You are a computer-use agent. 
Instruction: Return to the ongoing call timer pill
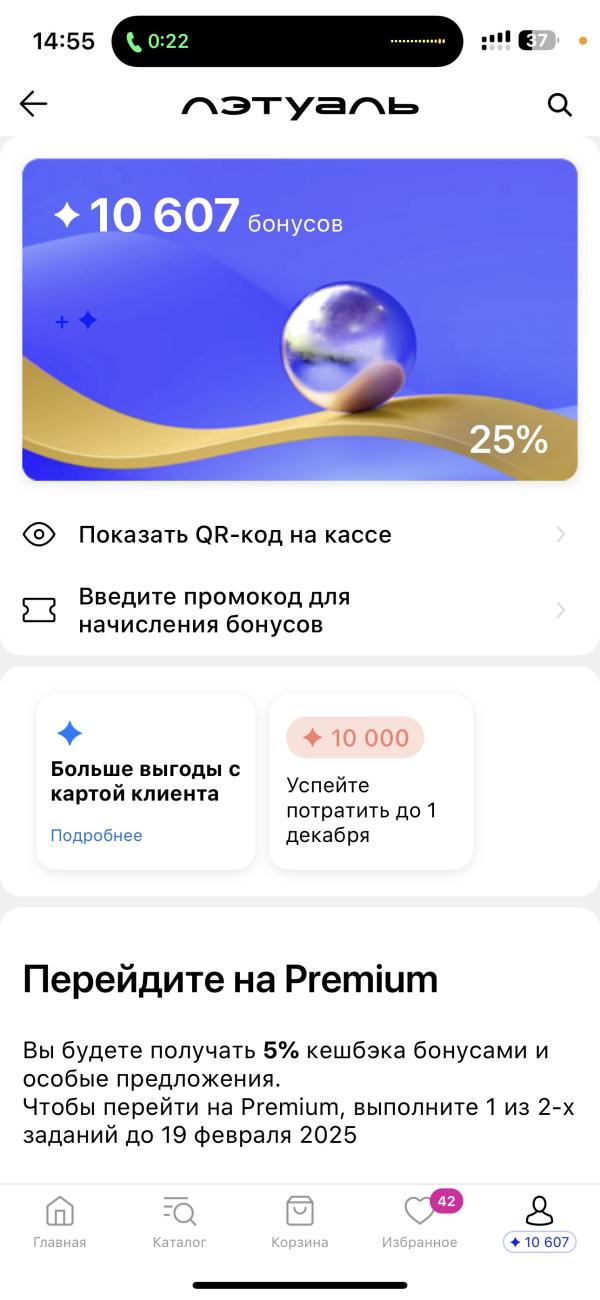coord(159,42)
